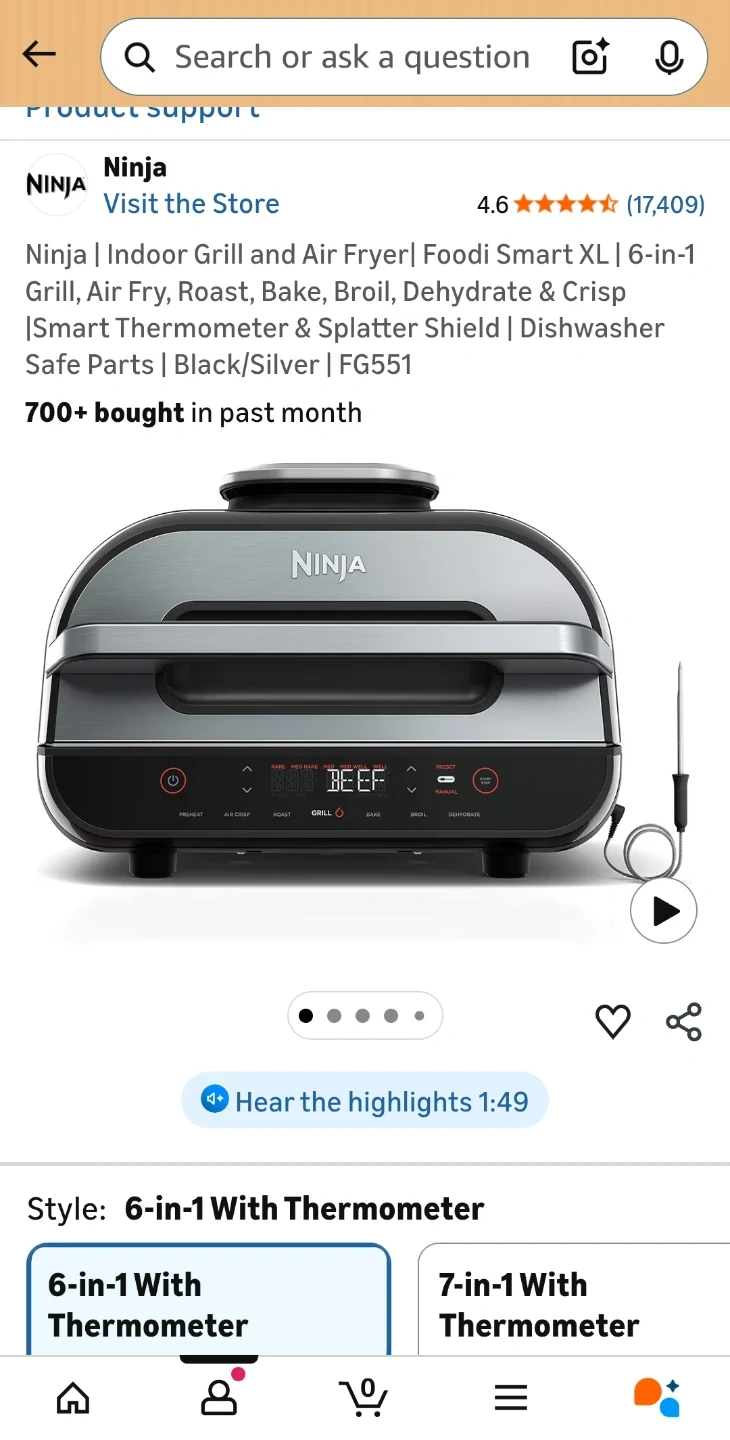The width and height of the screenshot is (730, 1440).
Task: Hear the highlights audio summary
Action: [x=365, y=1101]
